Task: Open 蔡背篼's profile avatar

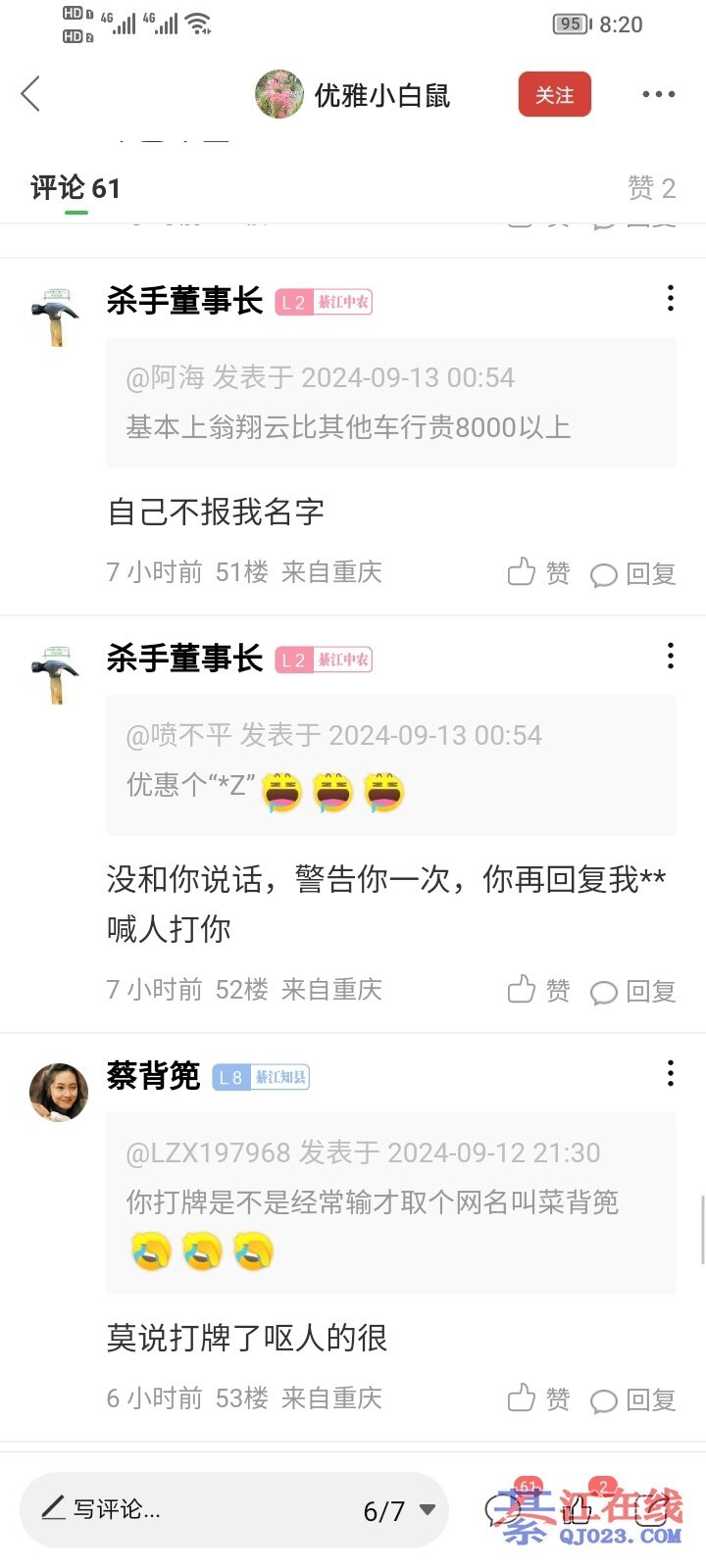Action: coord(58,1092)
